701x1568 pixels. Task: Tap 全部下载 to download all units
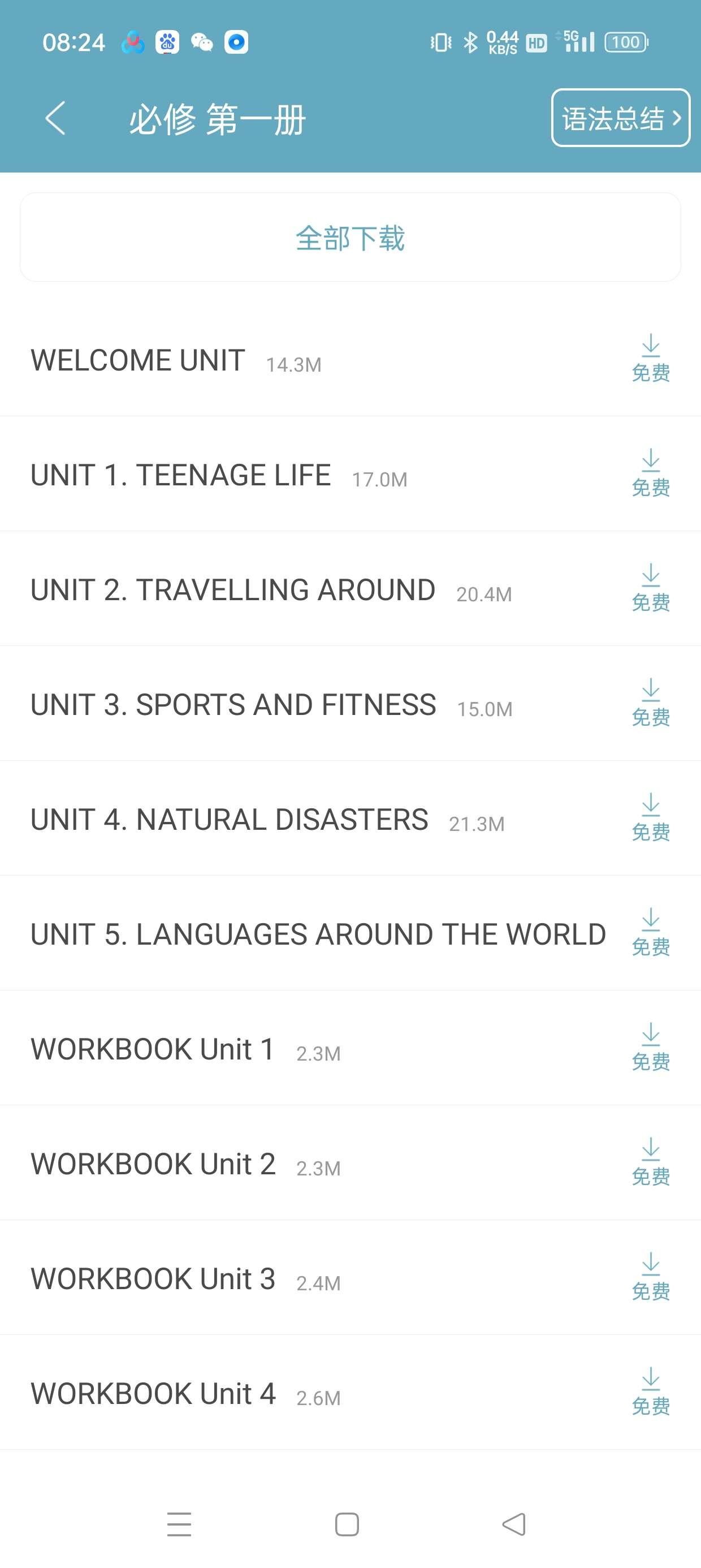point(350,238)
